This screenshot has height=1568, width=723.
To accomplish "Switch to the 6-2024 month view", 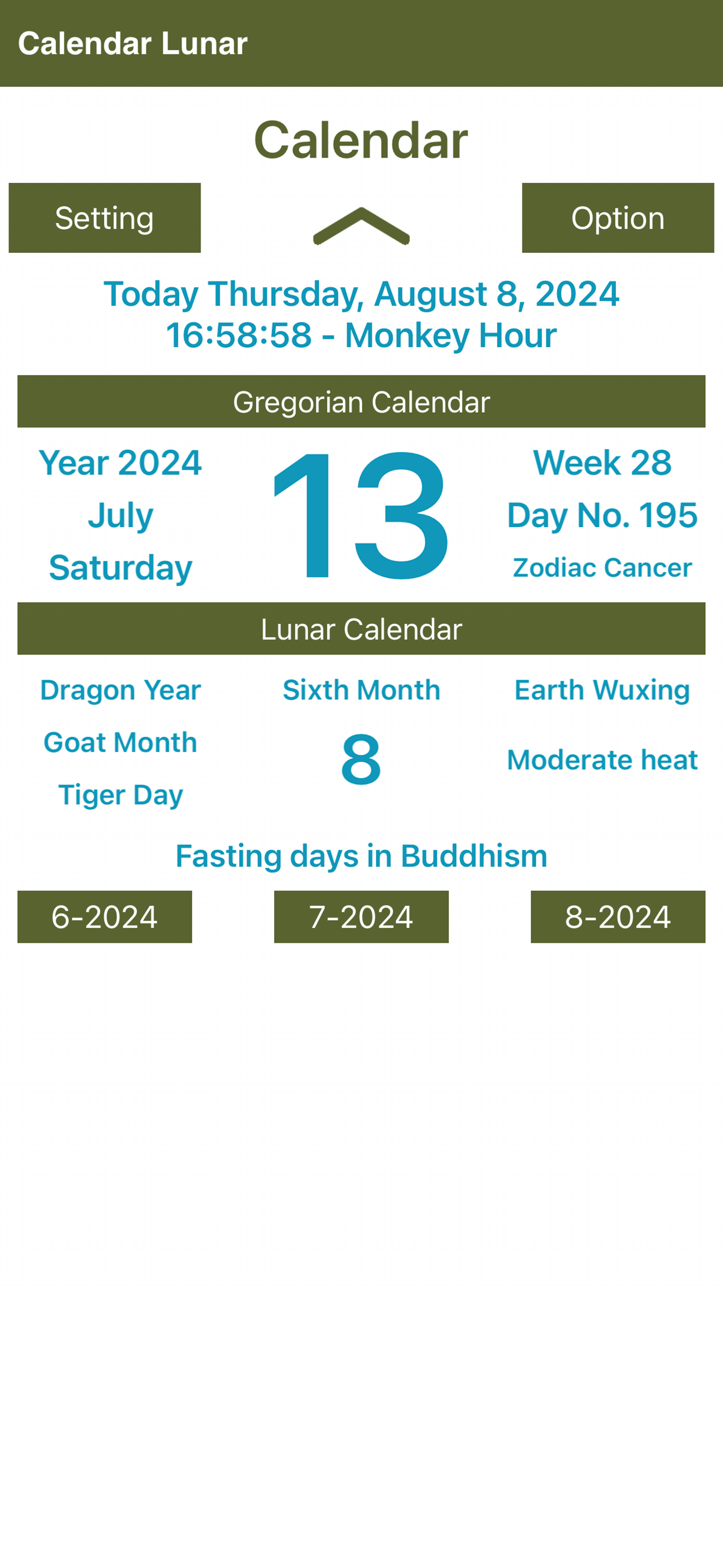I will pyautogui.click(x=105, y=917).
